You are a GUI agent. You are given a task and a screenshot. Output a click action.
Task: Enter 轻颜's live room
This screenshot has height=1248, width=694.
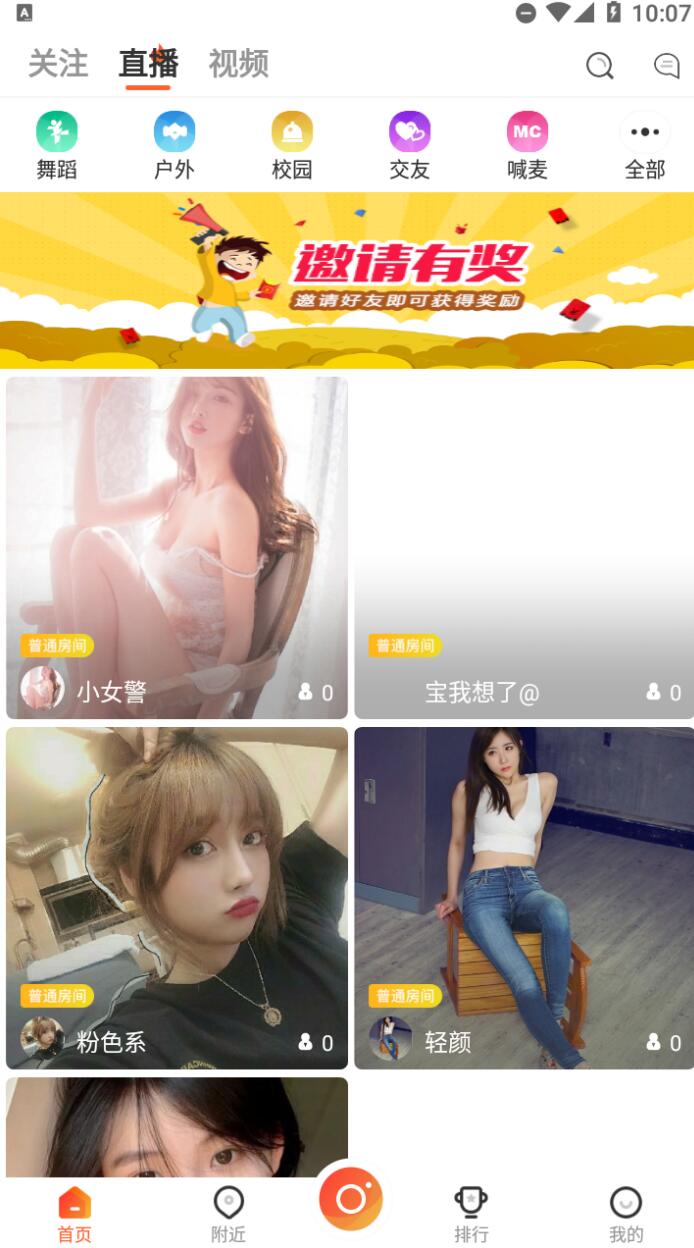[x=524, y=898]
